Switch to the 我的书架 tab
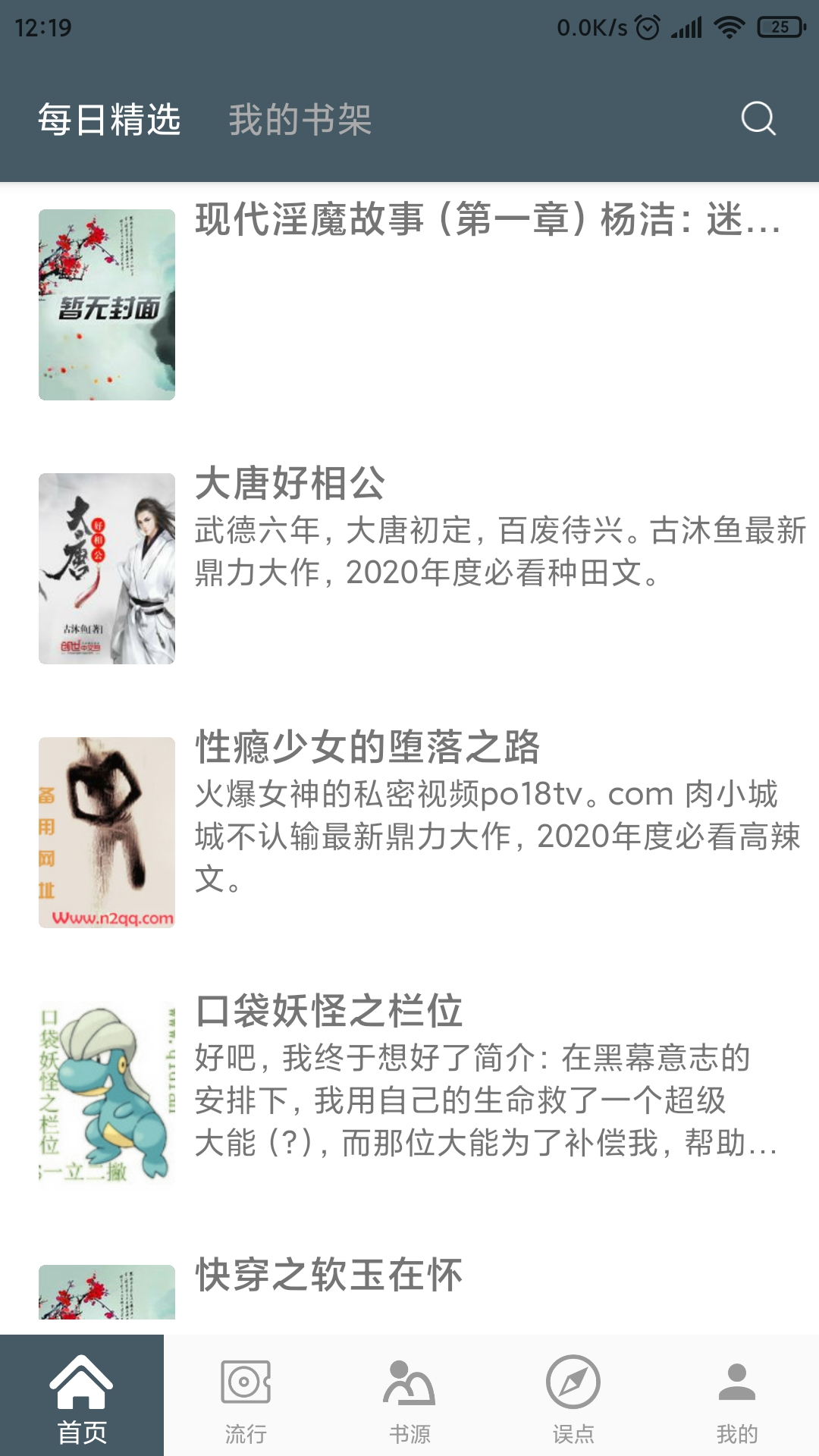 click(x=300, y=120)
